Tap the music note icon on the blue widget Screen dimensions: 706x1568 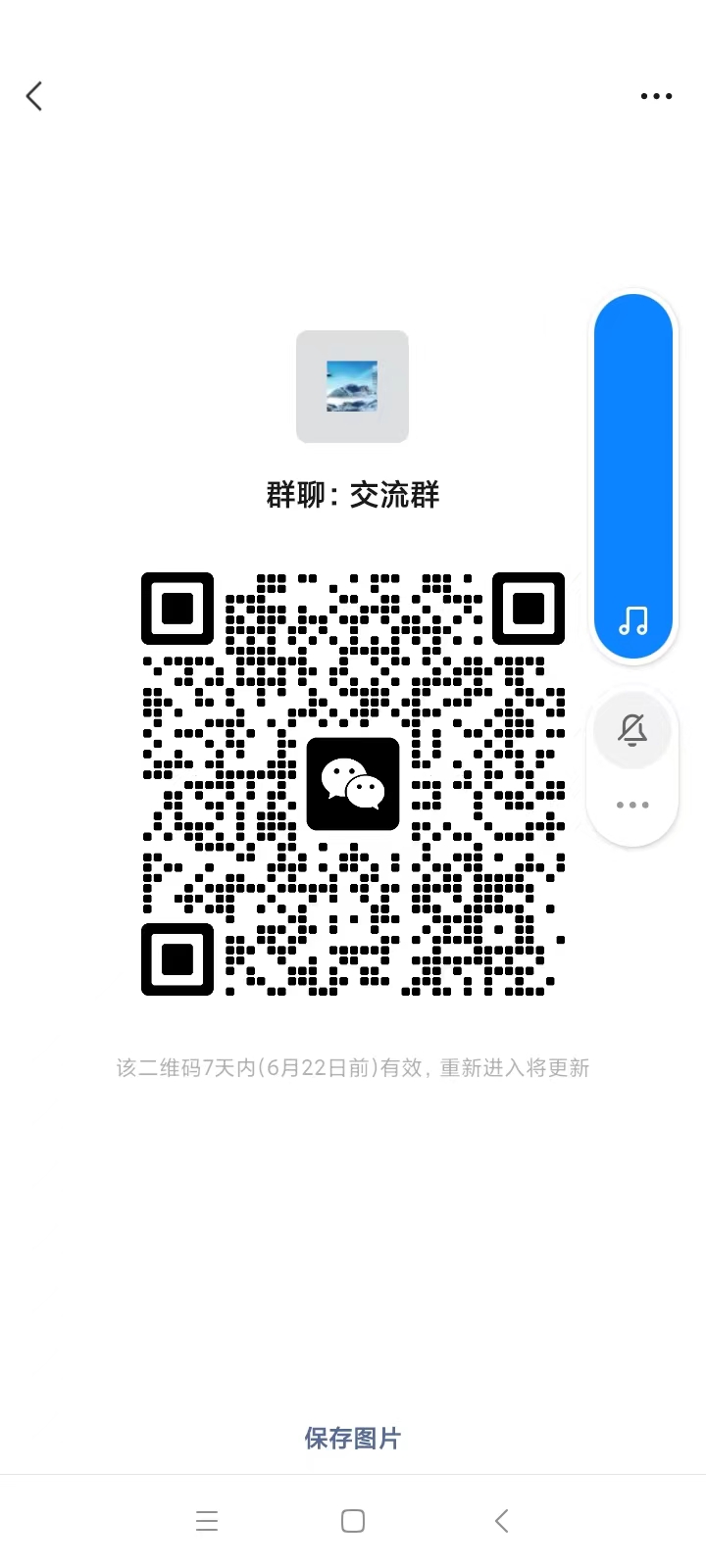(x=632, y=619)
